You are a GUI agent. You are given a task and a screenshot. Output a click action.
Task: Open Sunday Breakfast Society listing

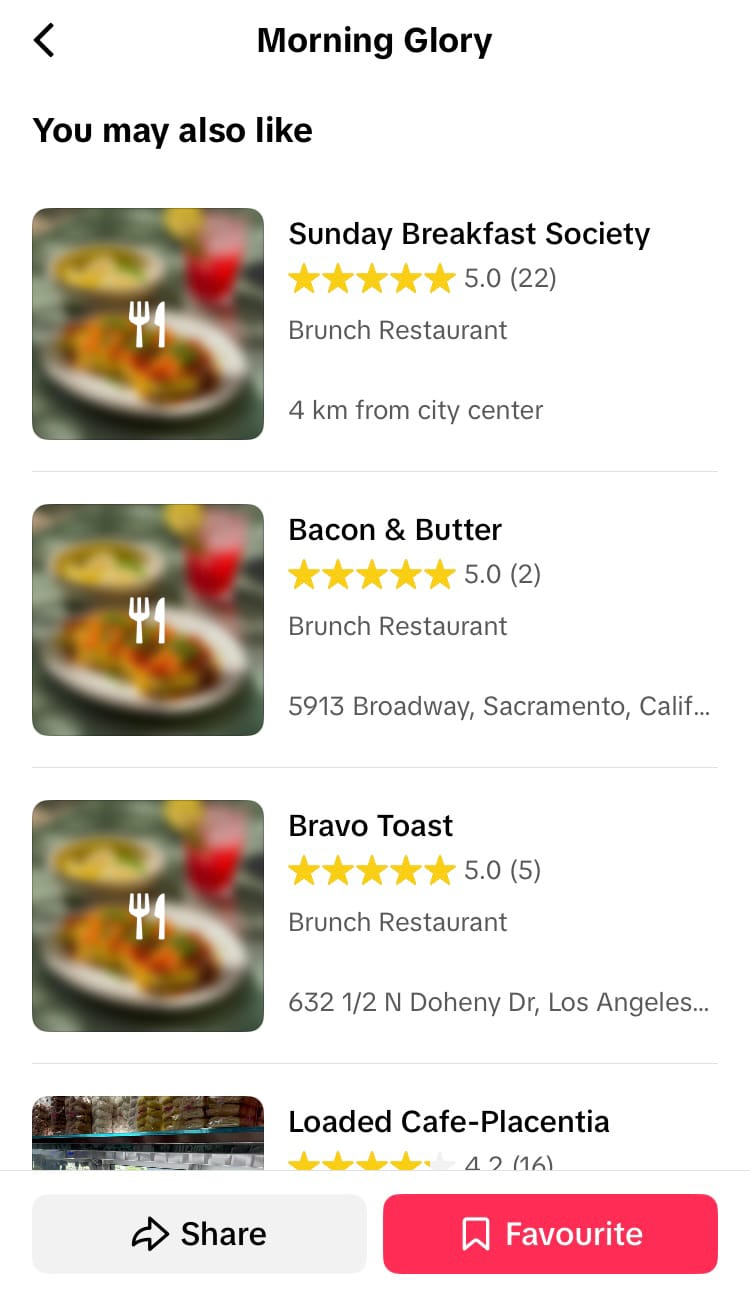point(375,324)
